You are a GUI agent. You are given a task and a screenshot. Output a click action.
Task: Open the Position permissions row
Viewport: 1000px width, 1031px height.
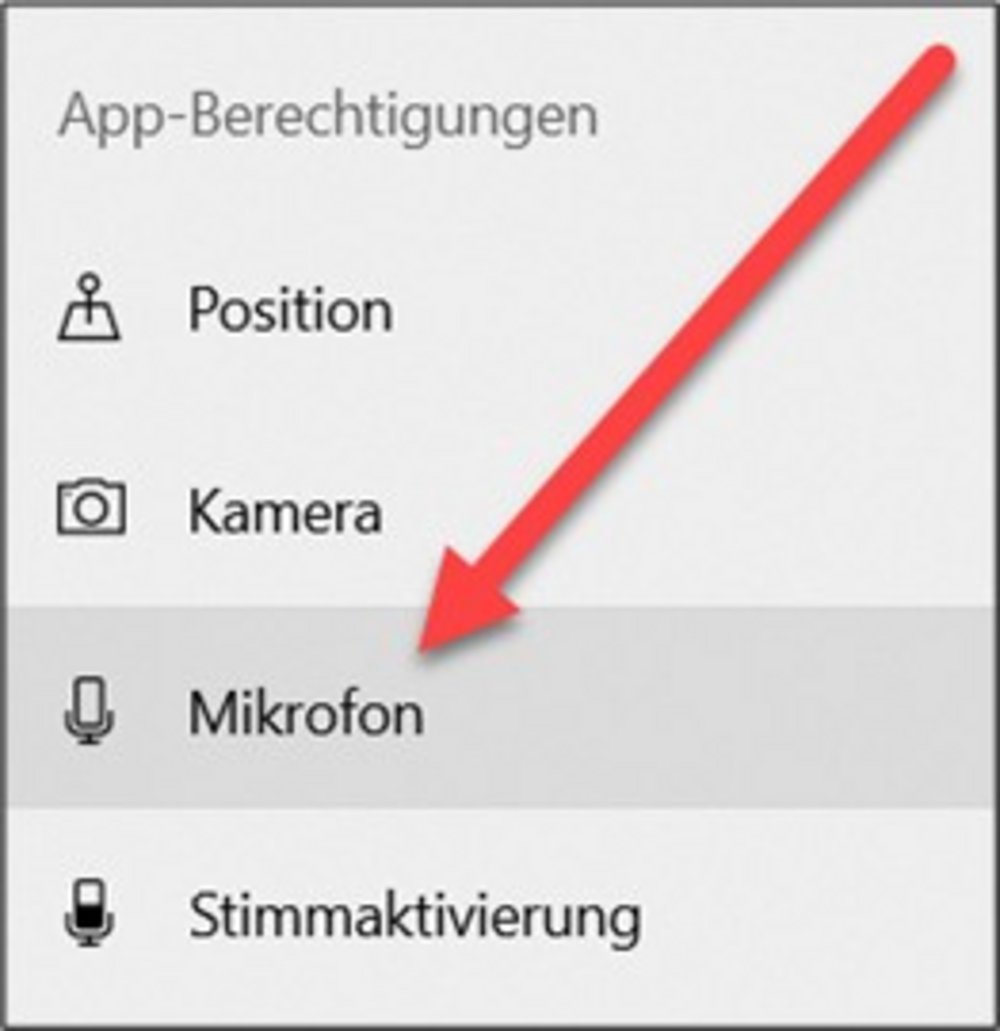tap(290, 311)
